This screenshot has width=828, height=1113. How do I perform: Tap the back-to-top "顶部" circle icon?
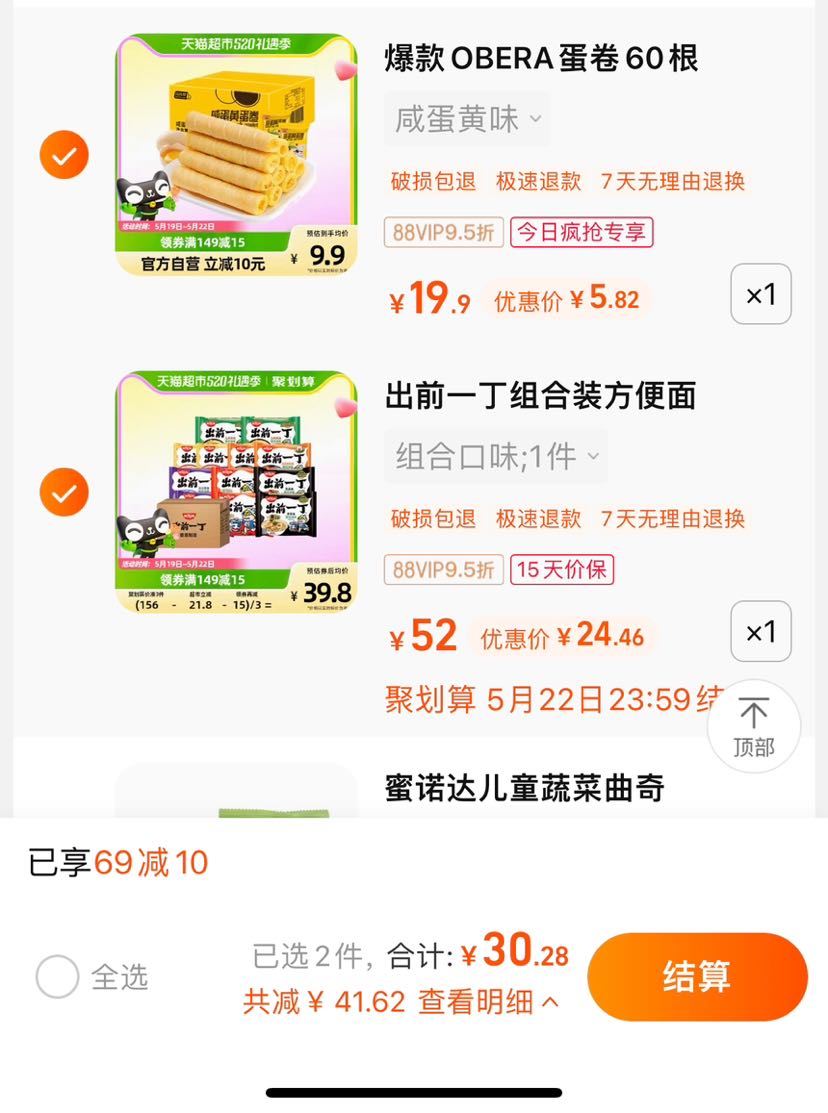point(755,728)
